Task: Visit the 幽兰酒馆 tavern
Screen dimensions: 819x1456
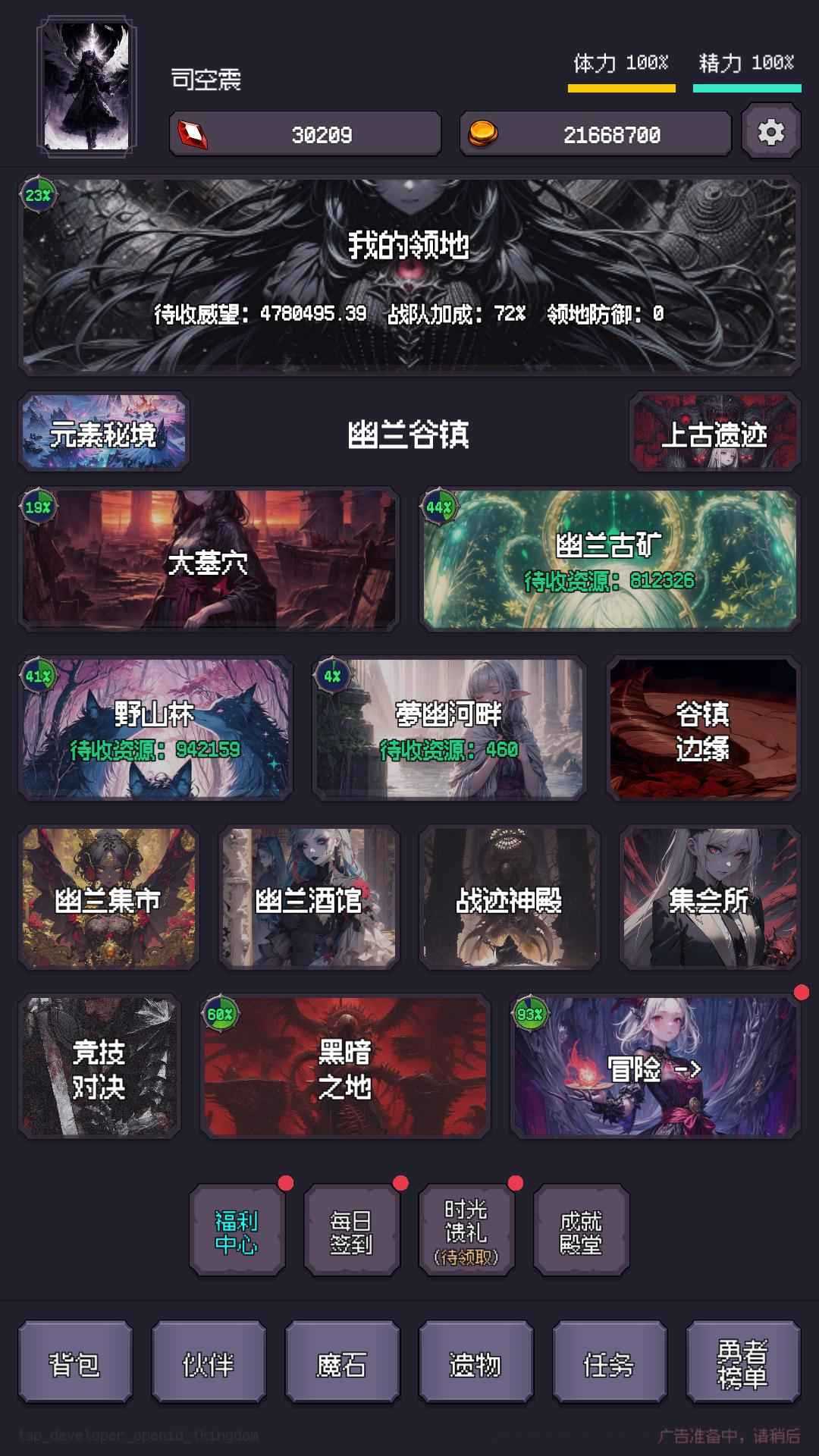Action: [309, 898]
